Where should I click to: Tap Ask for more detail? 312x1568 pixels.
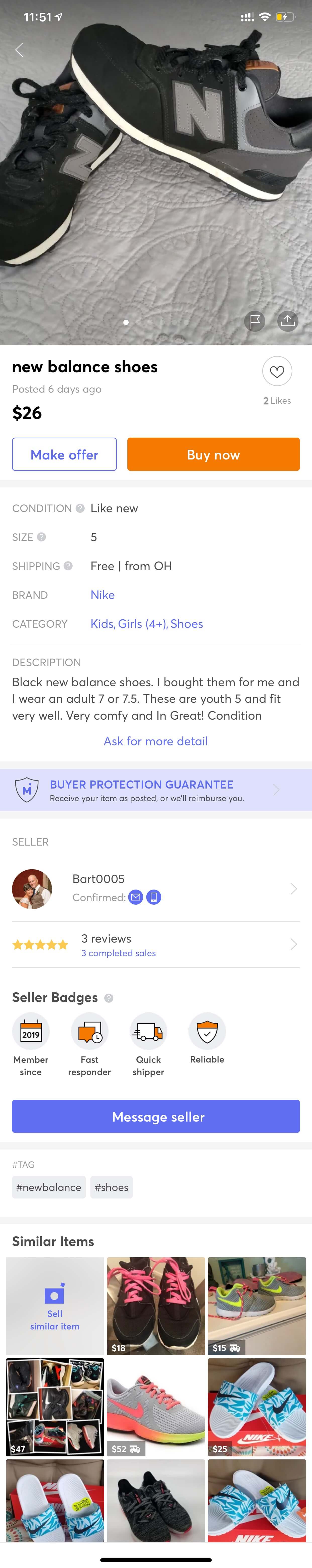tap(156, 741)
